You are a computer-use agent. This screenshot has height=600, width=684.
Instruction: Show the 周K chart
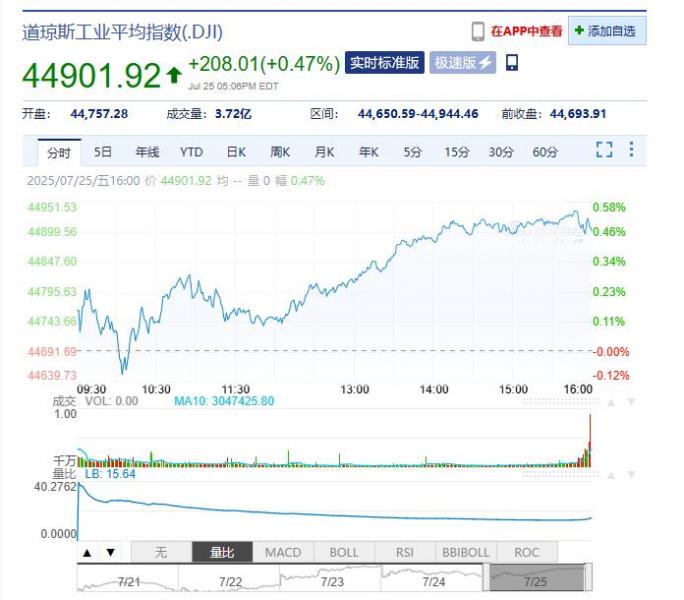tap(280, 152)
